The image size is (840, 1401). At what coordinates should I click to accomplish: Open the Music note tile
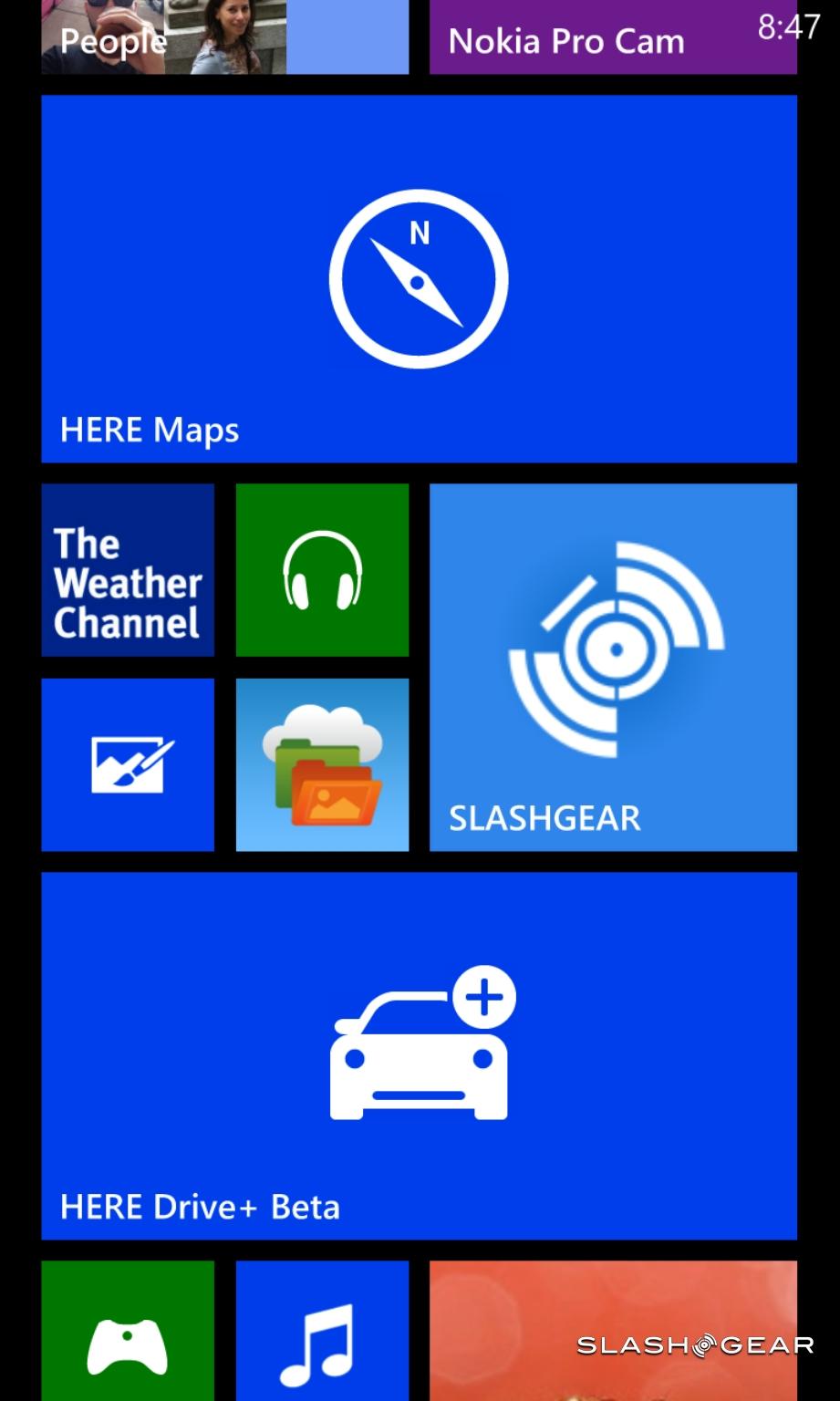322,1332
